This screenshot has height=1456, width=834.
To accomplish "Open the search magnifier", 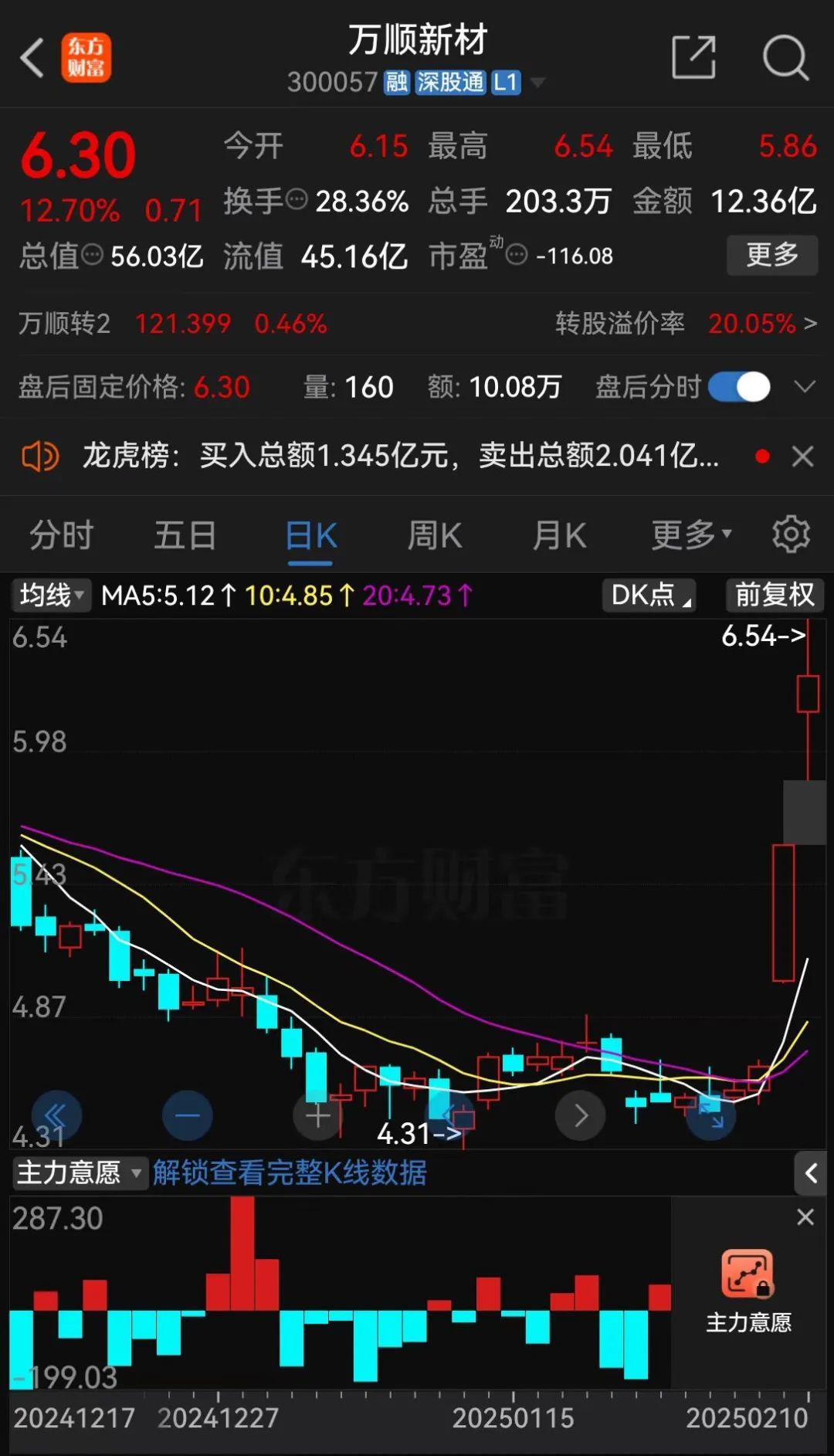I will tap(785, 57).
